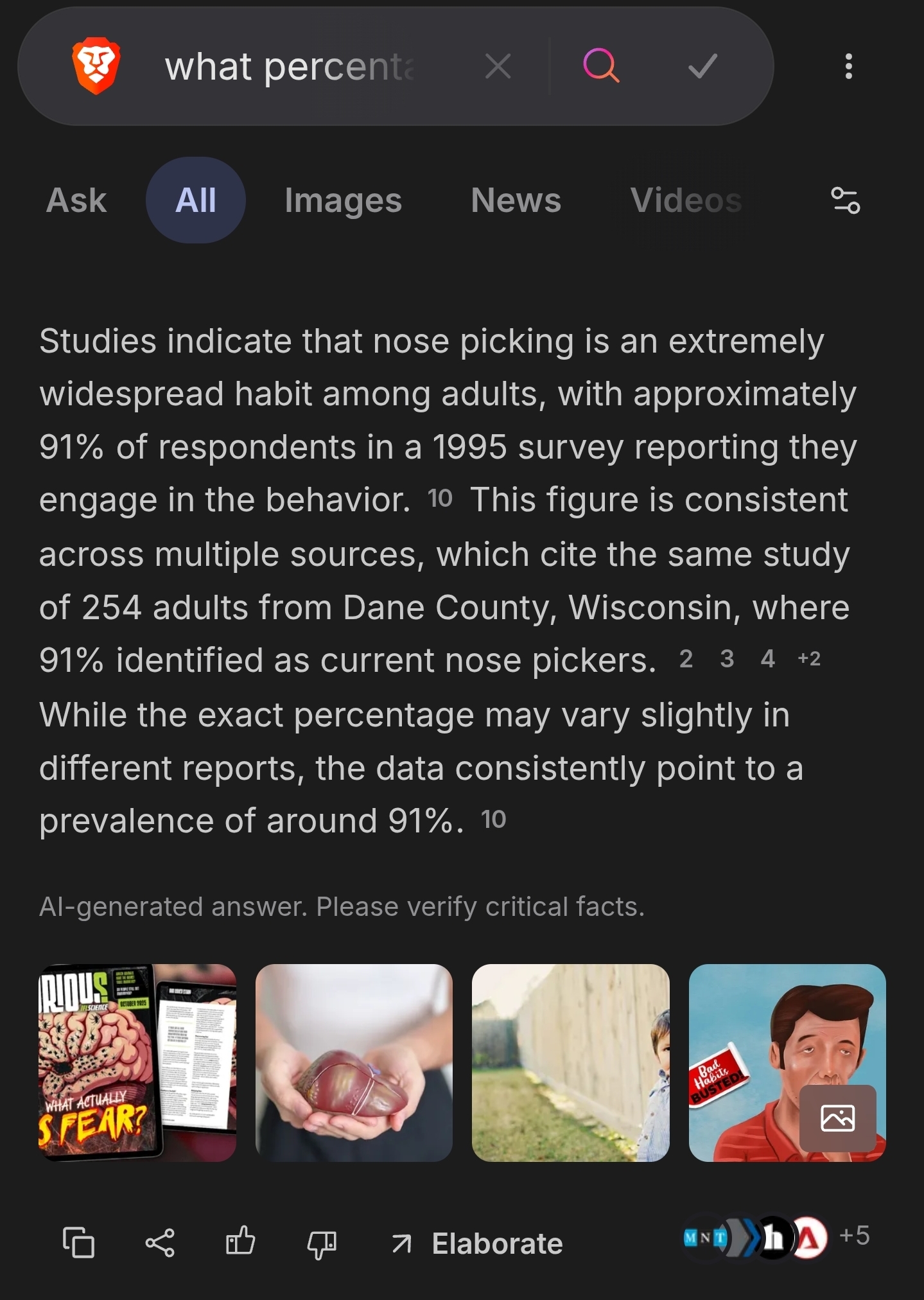The image size is (924, 1300).
Task: Open the three-dot overflow menu
Action: point(849,66)
